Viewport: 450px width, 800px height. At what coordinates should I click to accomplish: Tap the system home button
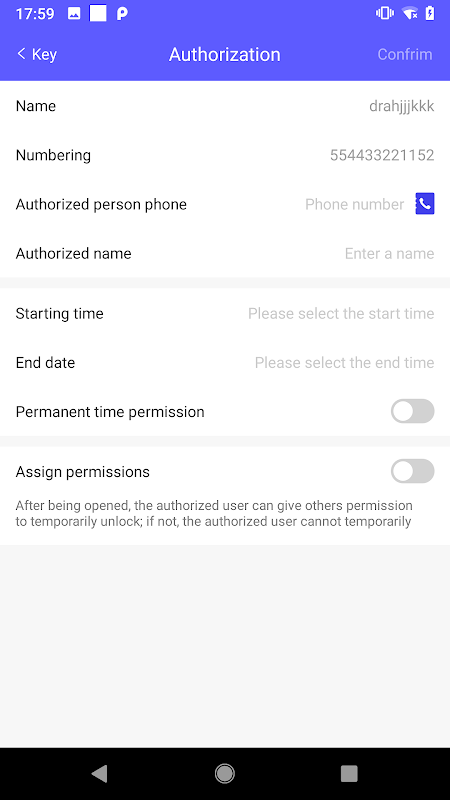(x=224, y=773)
